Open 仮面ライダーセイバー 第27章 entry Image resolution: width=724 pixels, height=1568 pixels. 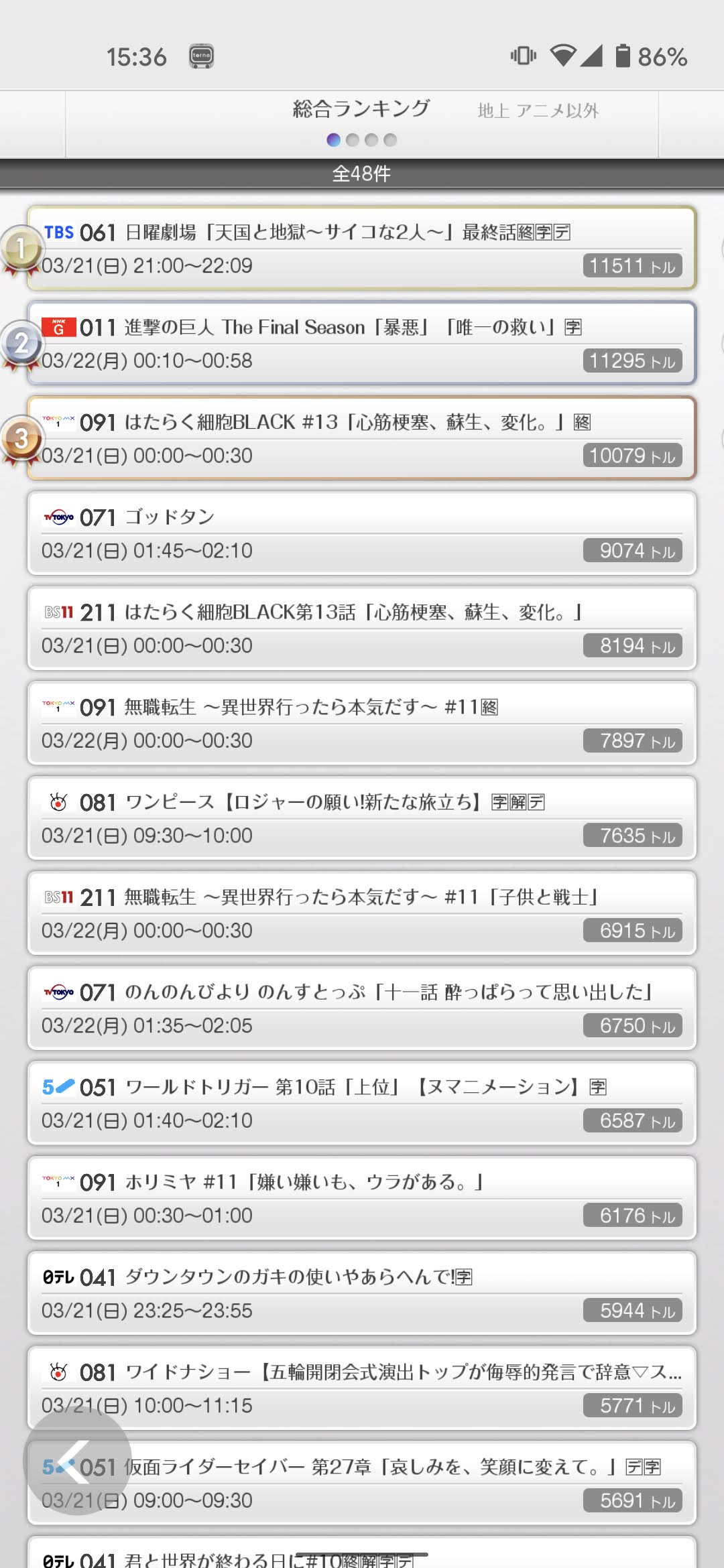tap(402, 1484)
